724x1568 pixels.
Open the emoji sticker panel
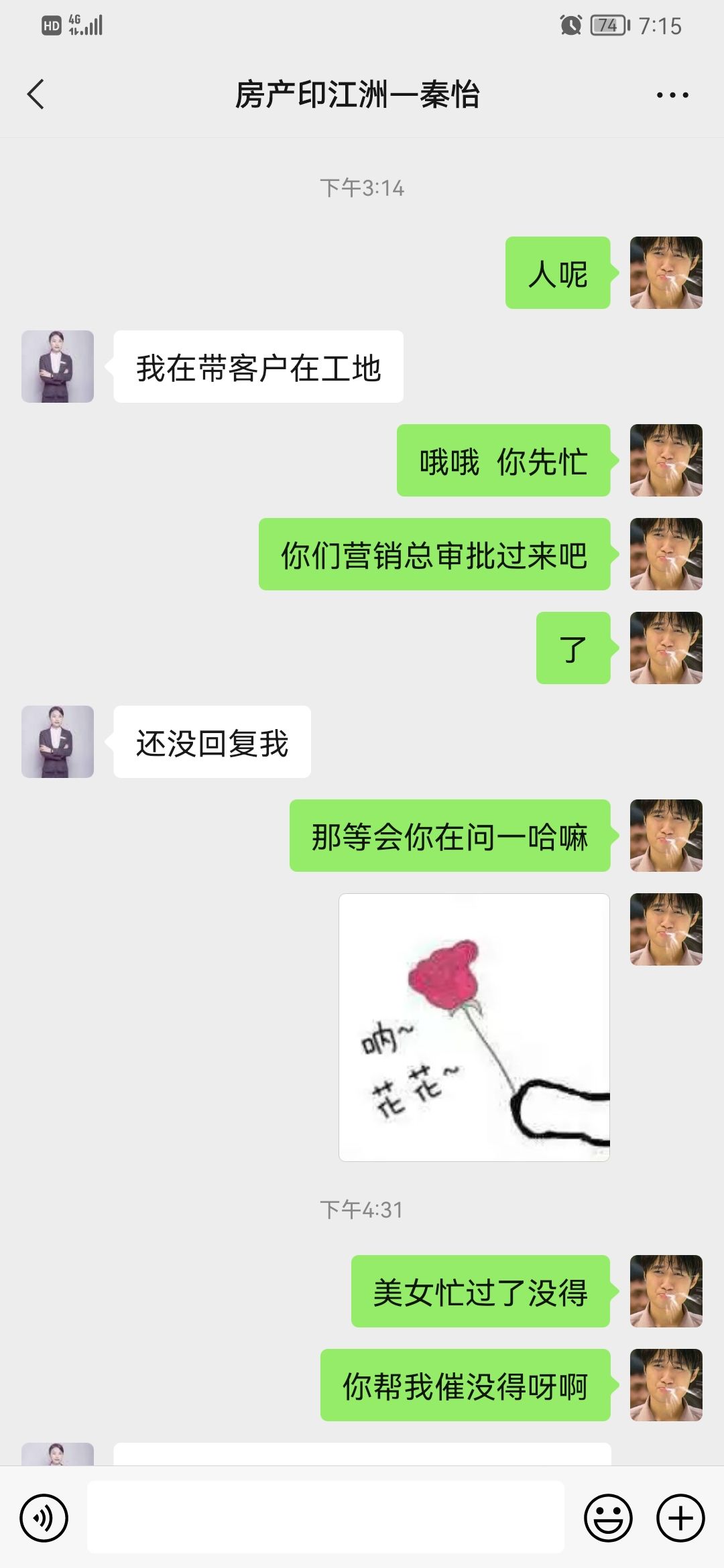608,1518
